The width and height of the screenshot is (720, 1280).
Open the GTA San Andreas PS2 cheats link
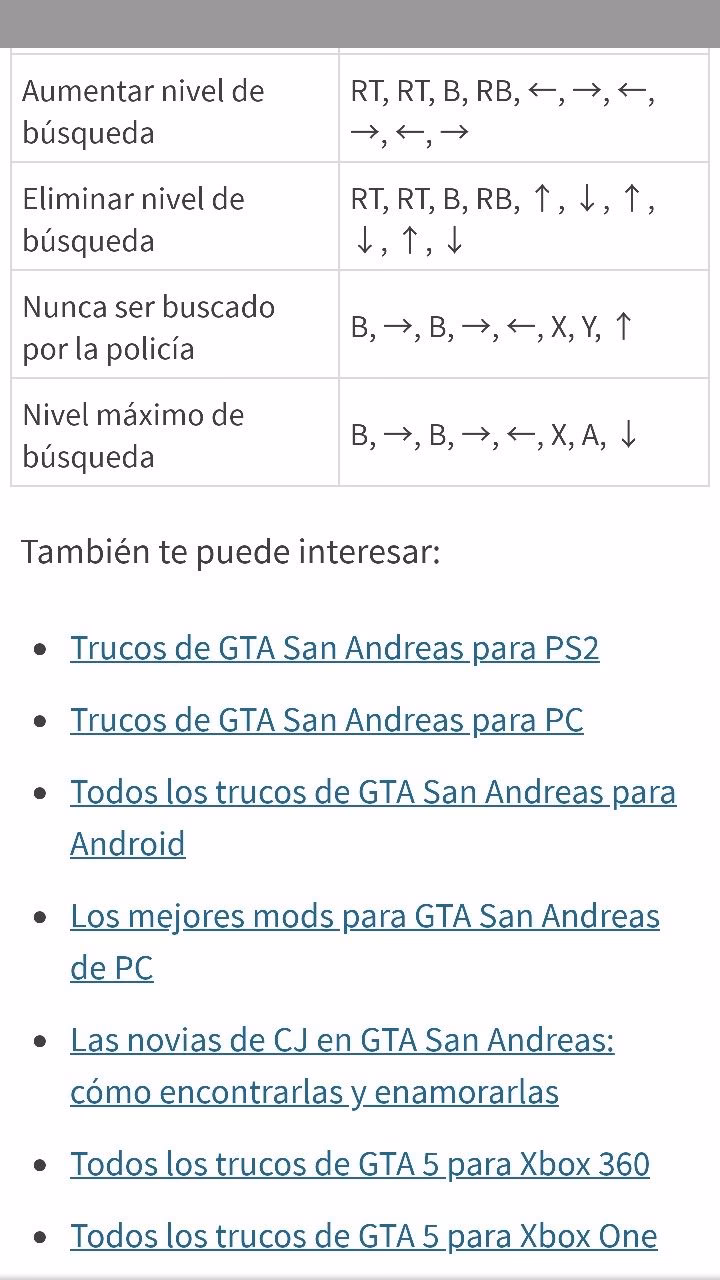[334, 647]
